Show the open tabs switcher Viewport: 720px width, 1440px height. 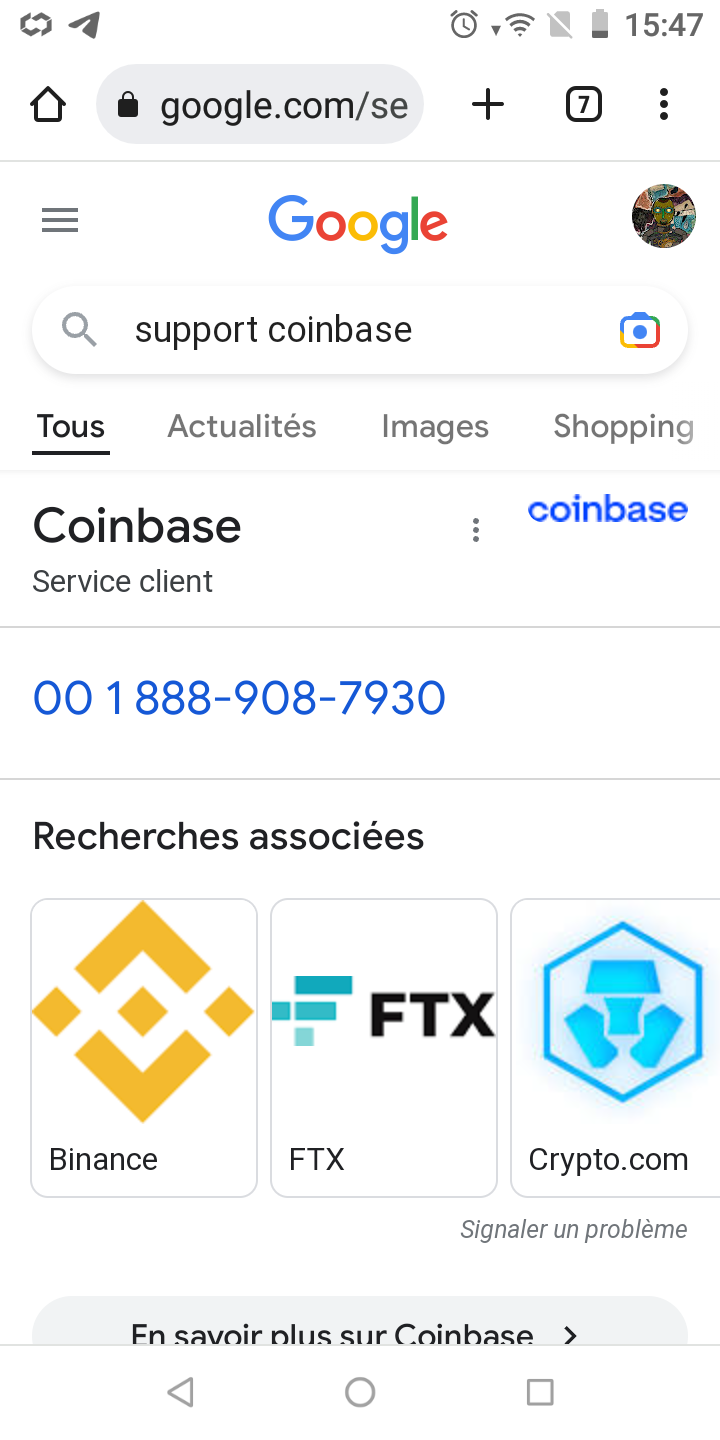584,104
